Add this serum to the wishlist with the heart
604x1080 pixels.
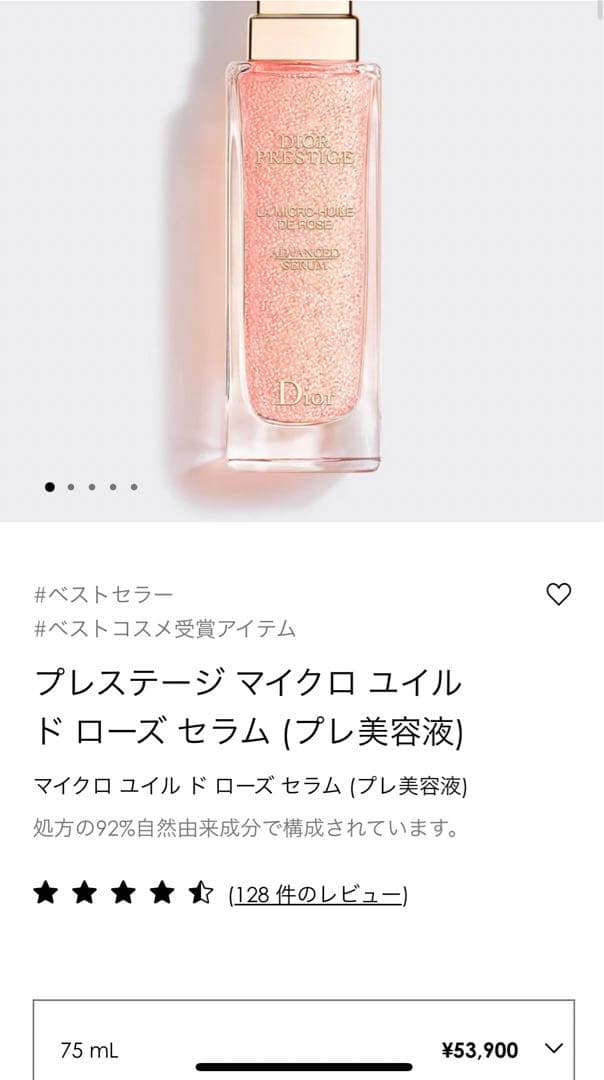point(558,594)
